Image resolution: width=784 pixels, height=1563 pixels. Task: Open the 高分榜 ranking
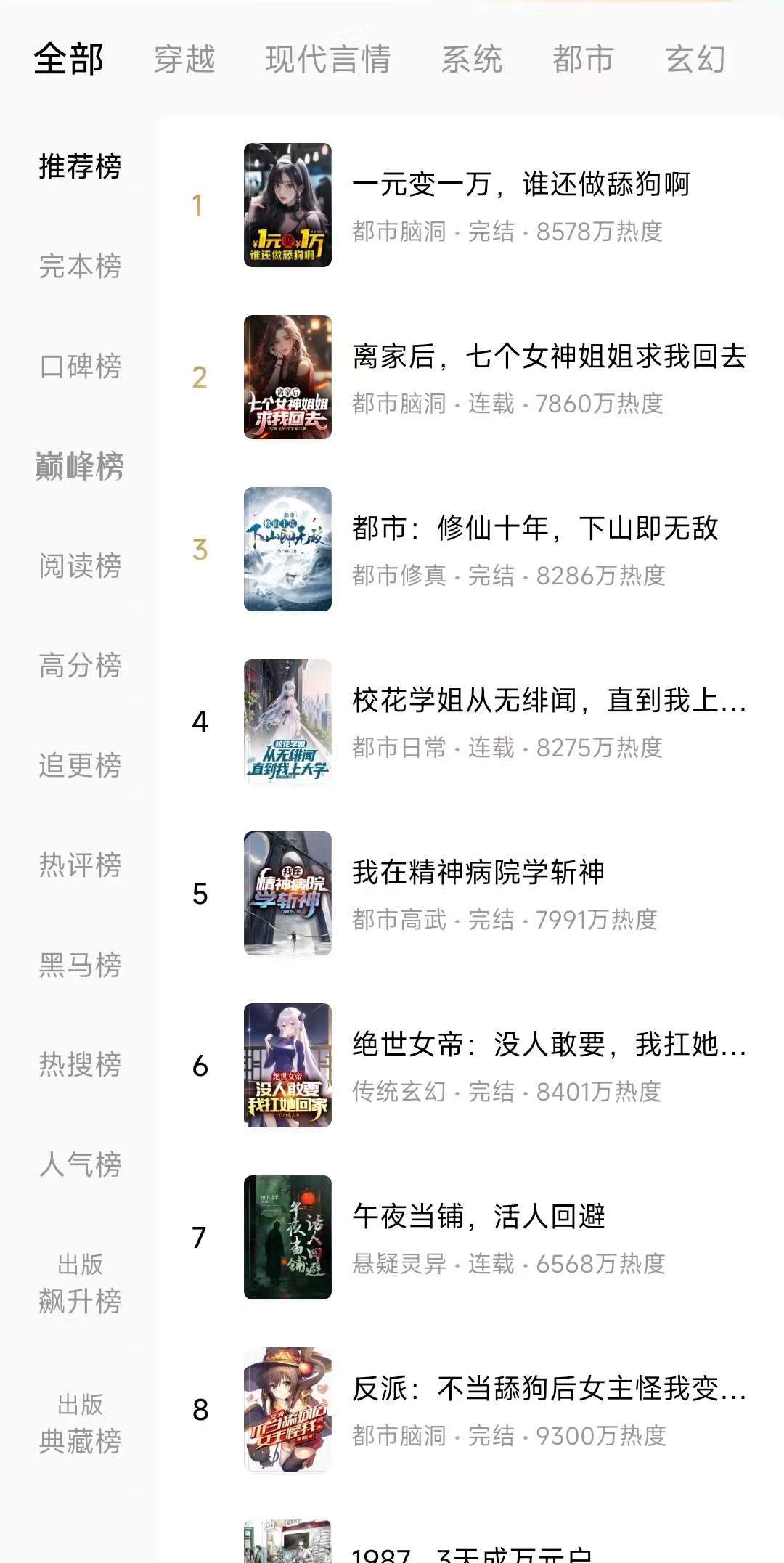coord(80,665)
